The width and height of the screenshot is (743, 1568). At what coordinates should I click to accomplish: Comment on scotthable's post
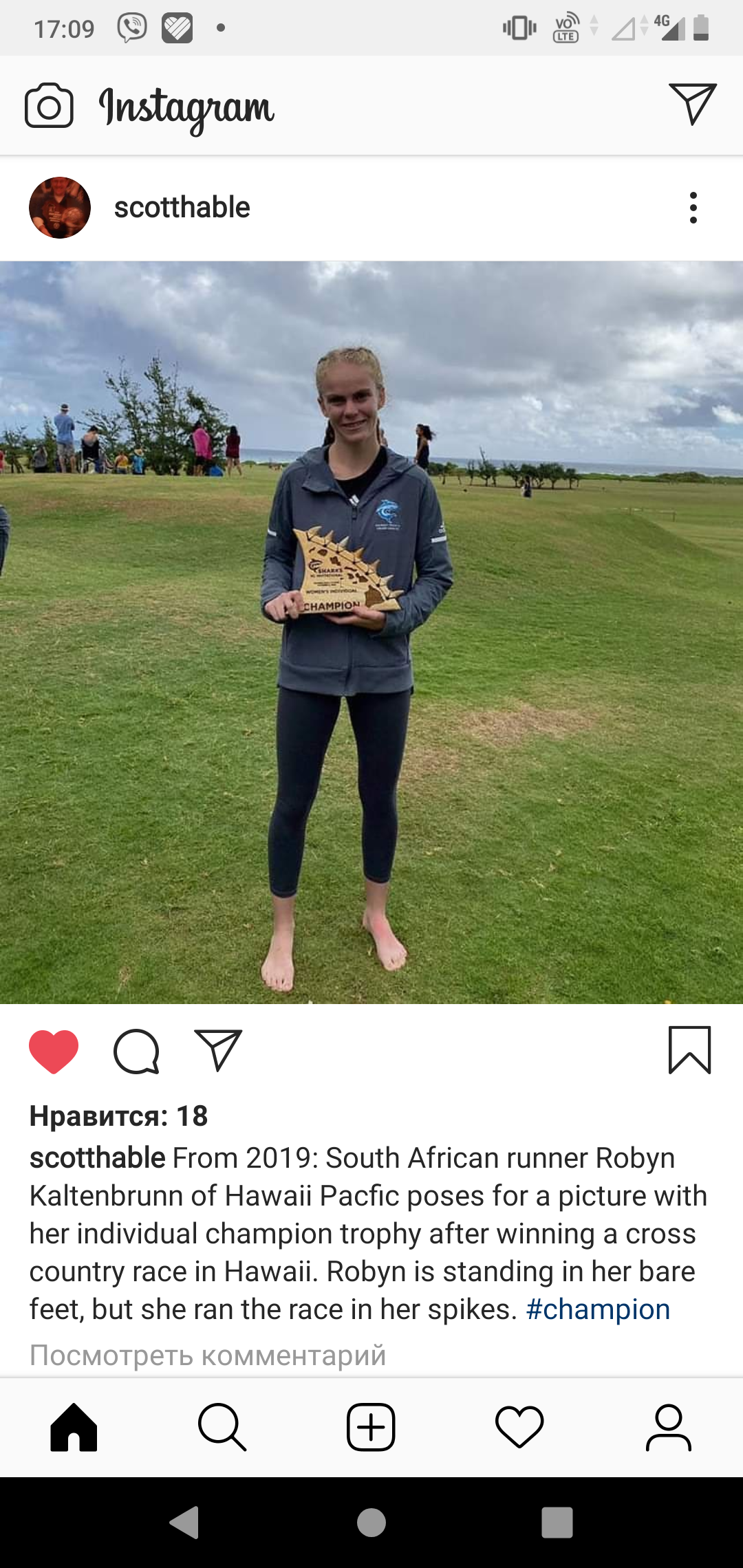pos(136,1052)
